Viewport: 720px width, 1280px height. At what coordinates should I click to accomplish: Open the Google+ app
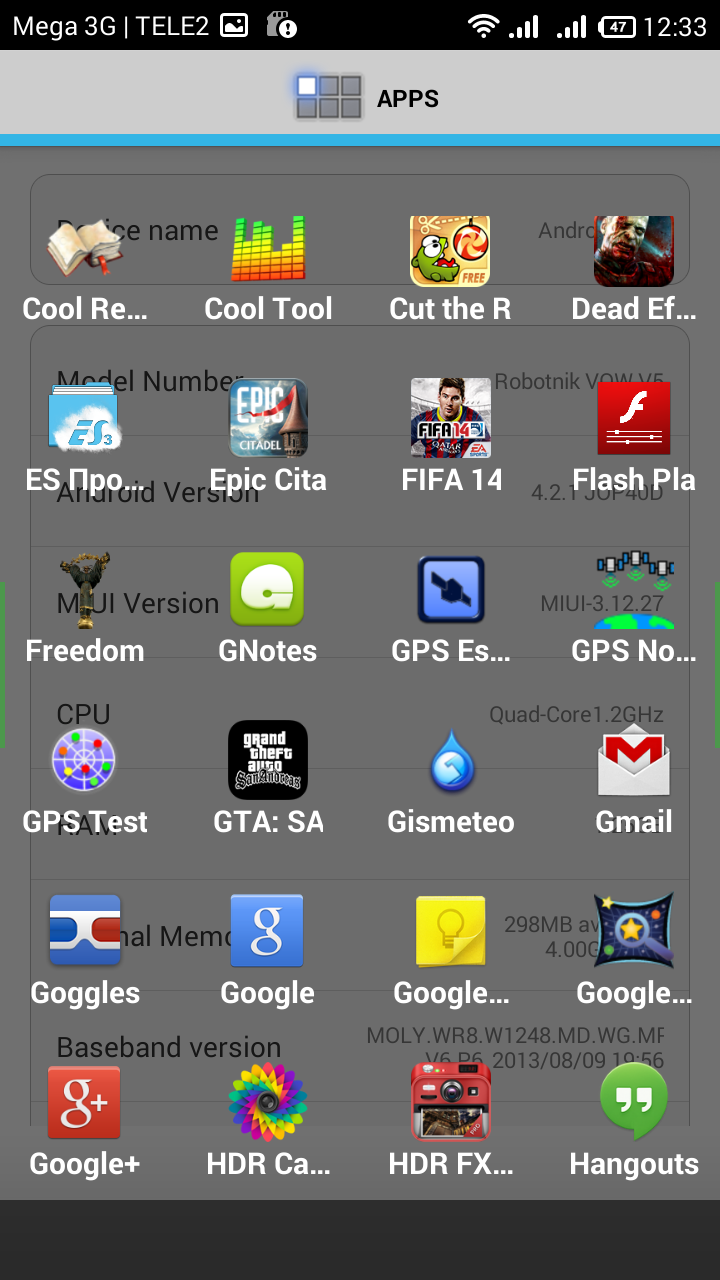pyautogui.click(x=85, y=1102)
